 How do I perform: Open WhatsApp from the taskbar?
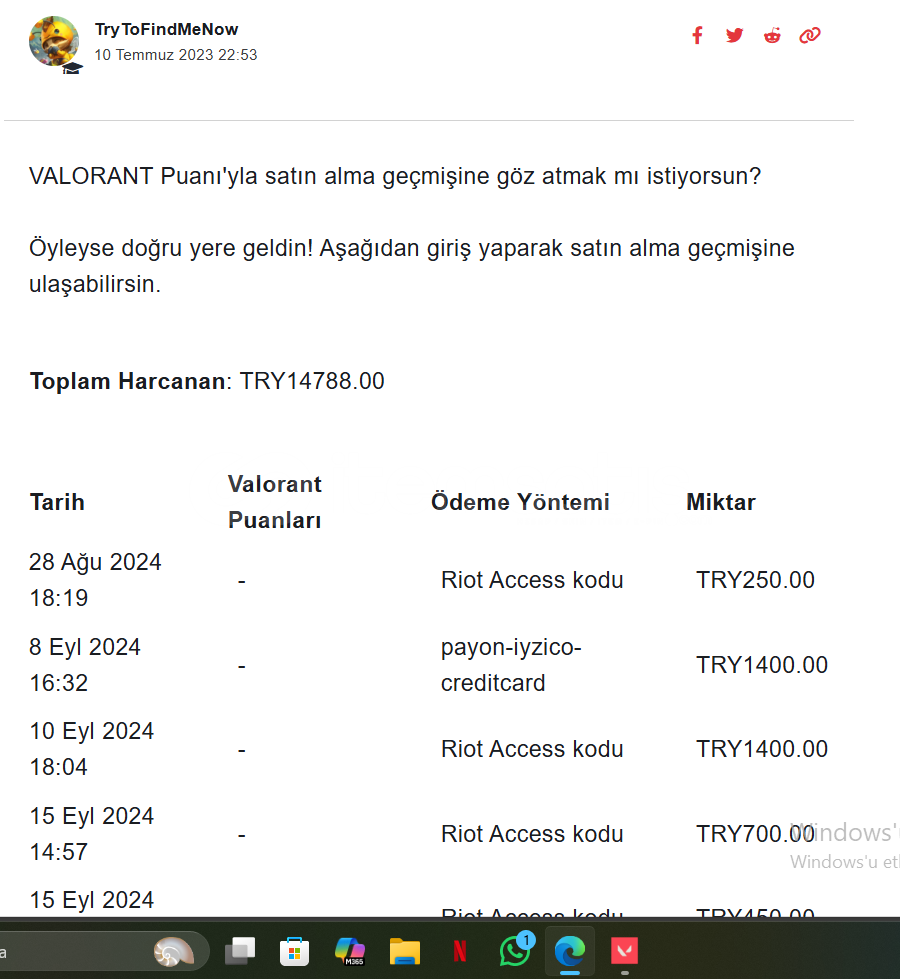pos(515,950)
